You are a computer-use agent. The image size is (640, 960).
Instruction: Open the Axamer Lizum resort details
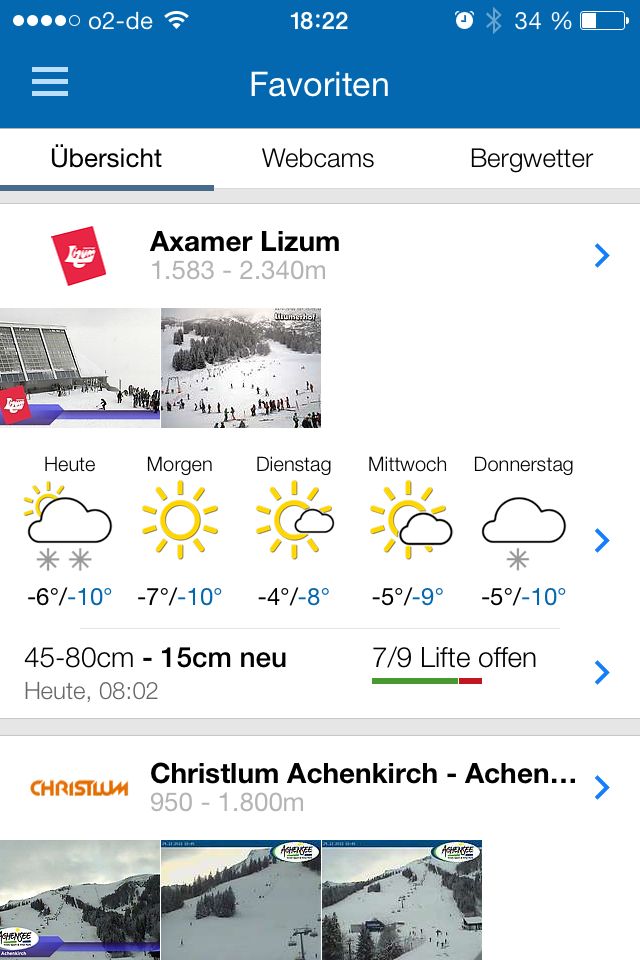[601, 256]
